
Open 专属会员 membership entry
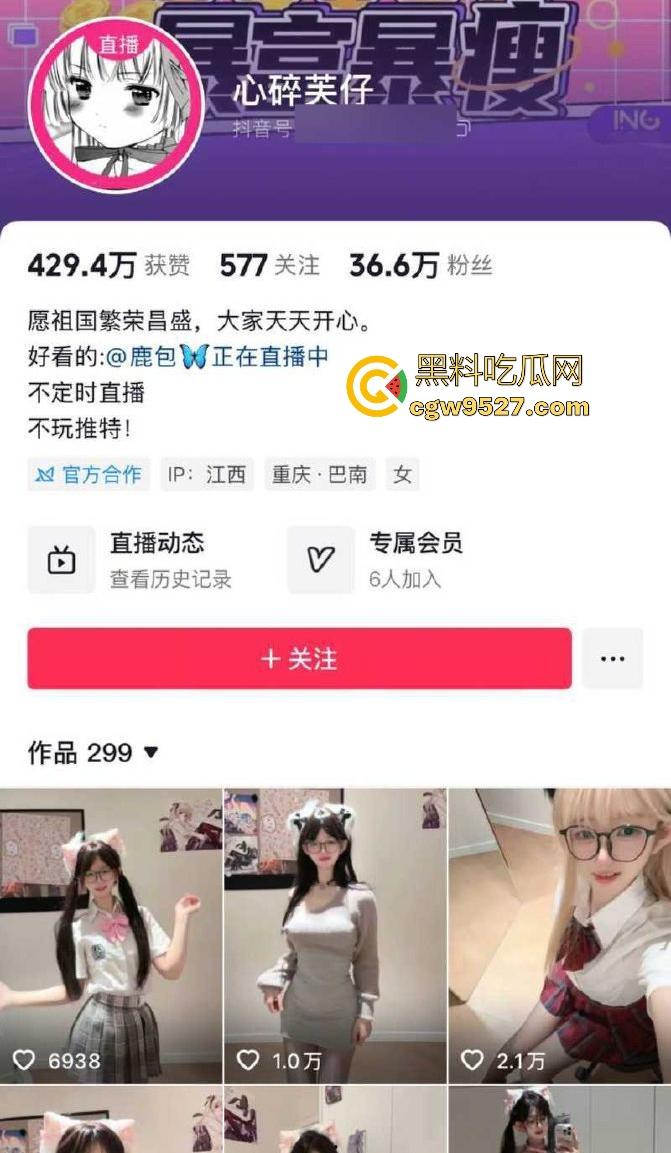(x=400, y=560)
